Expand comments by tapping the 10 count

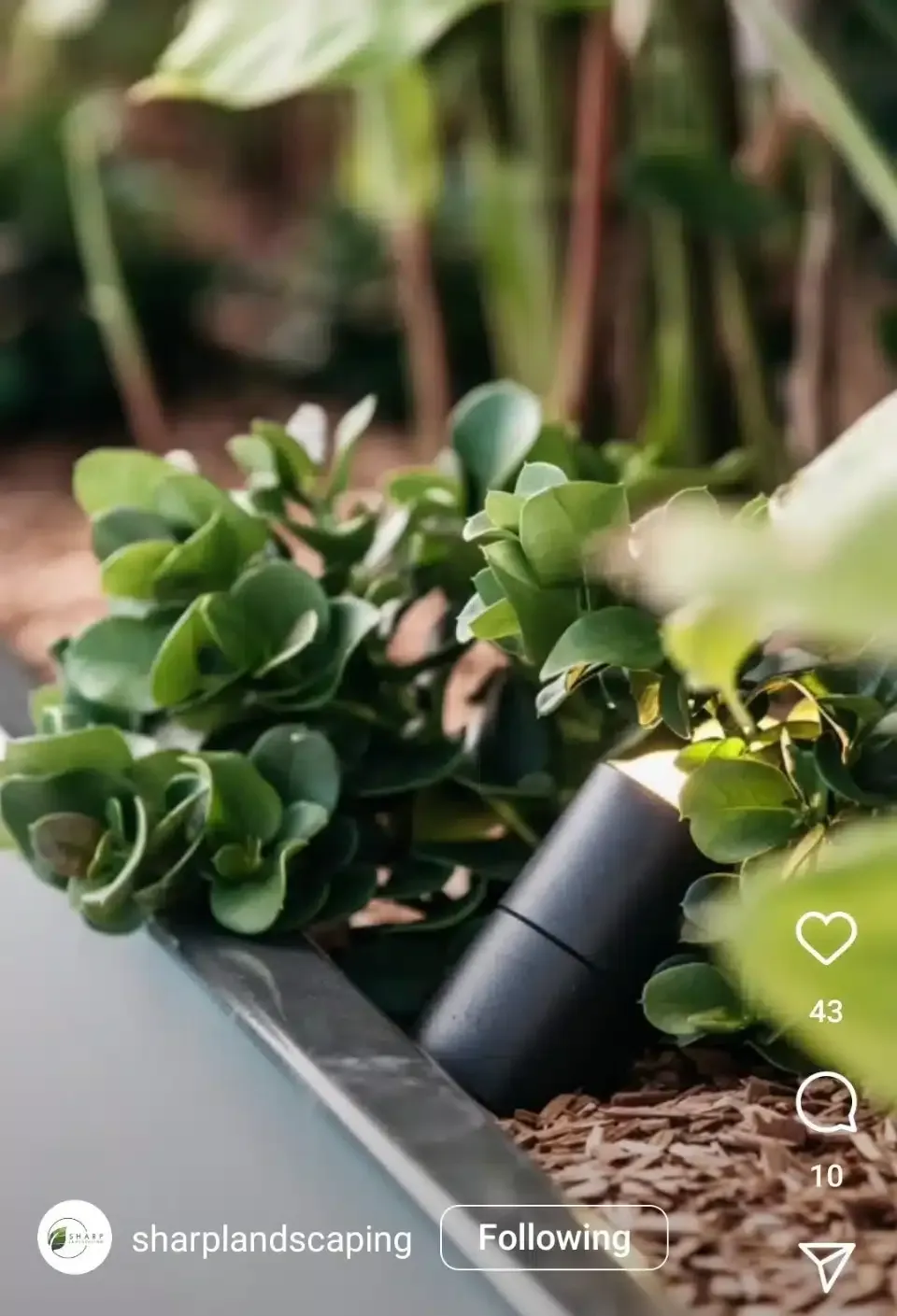[826, 1175]
